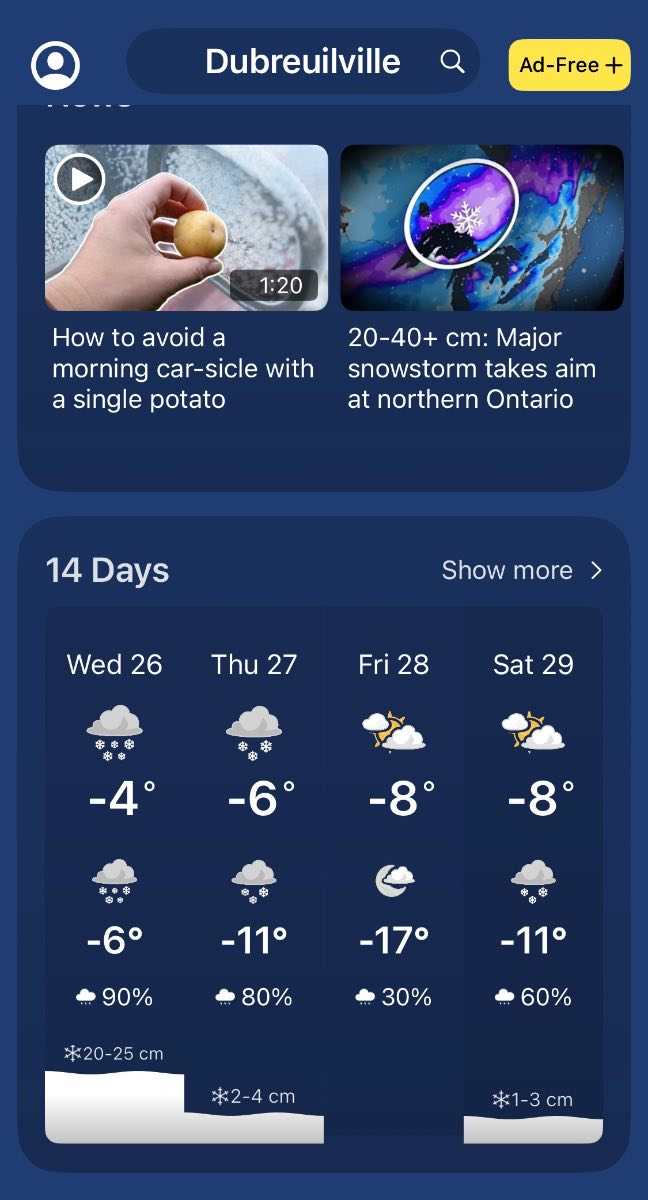The height and width of the screenshot is (1200, 648).
Task: Open the user profile icon
Action: pos(56,65)
